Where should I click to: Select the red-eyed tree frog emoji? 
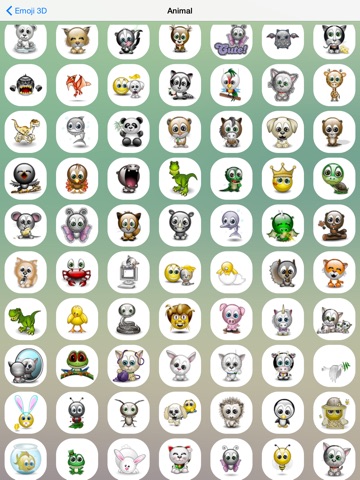coord(77,366)
